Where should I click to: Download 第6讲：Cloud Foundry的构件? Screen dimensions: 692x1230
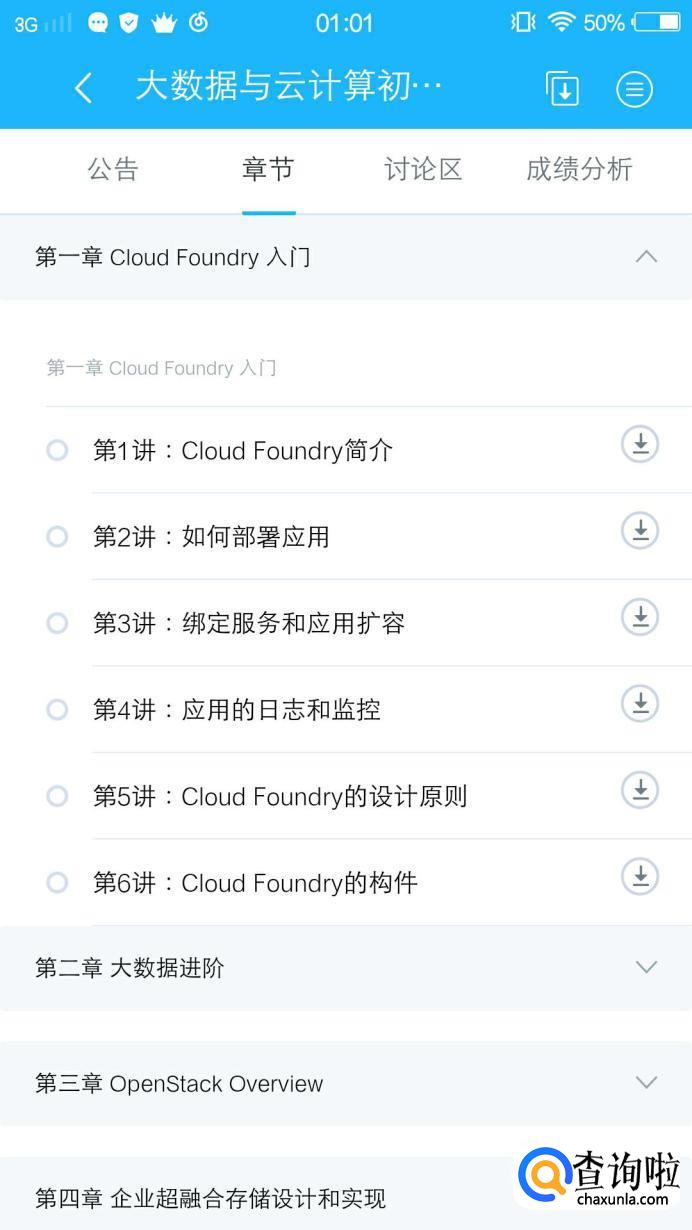[x=640, y=876]
